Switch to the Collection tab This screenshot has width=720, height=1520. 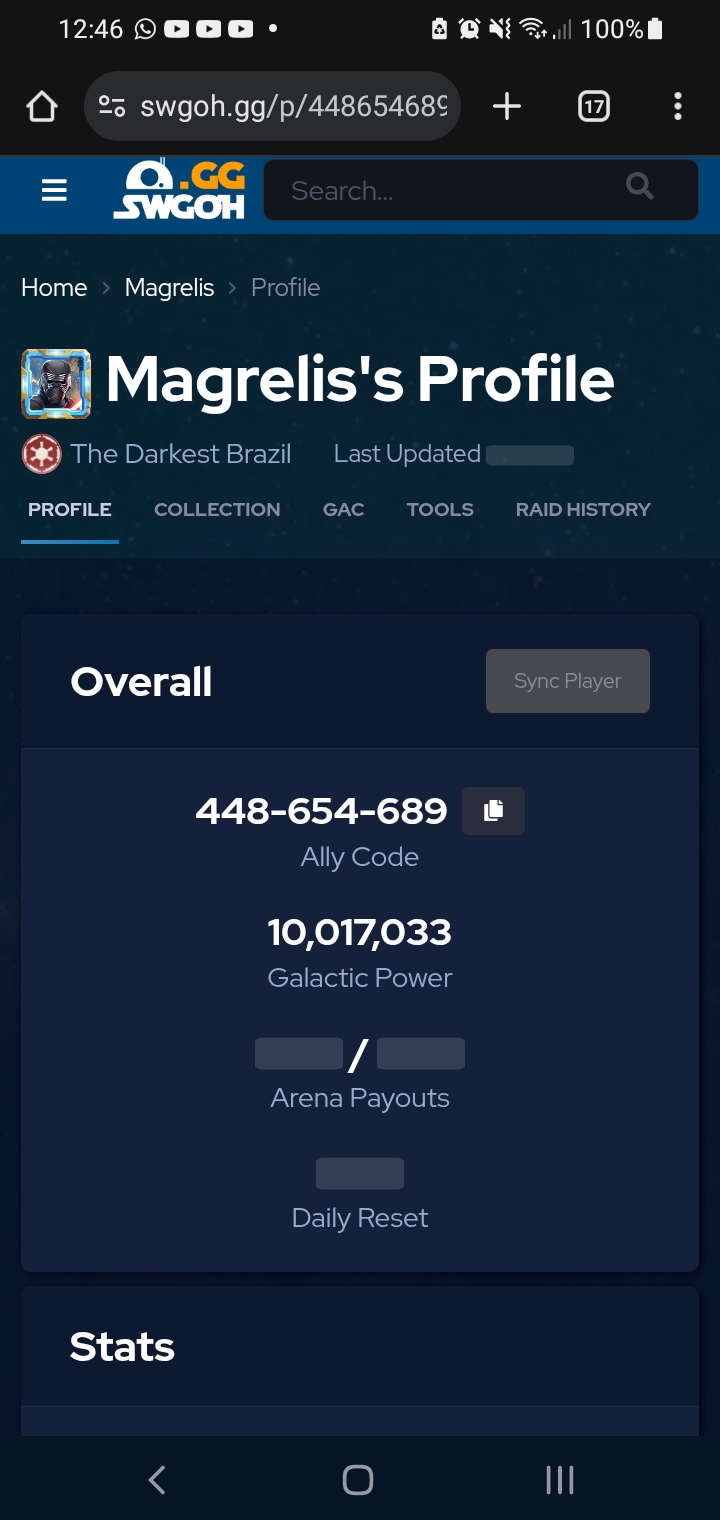217,509
